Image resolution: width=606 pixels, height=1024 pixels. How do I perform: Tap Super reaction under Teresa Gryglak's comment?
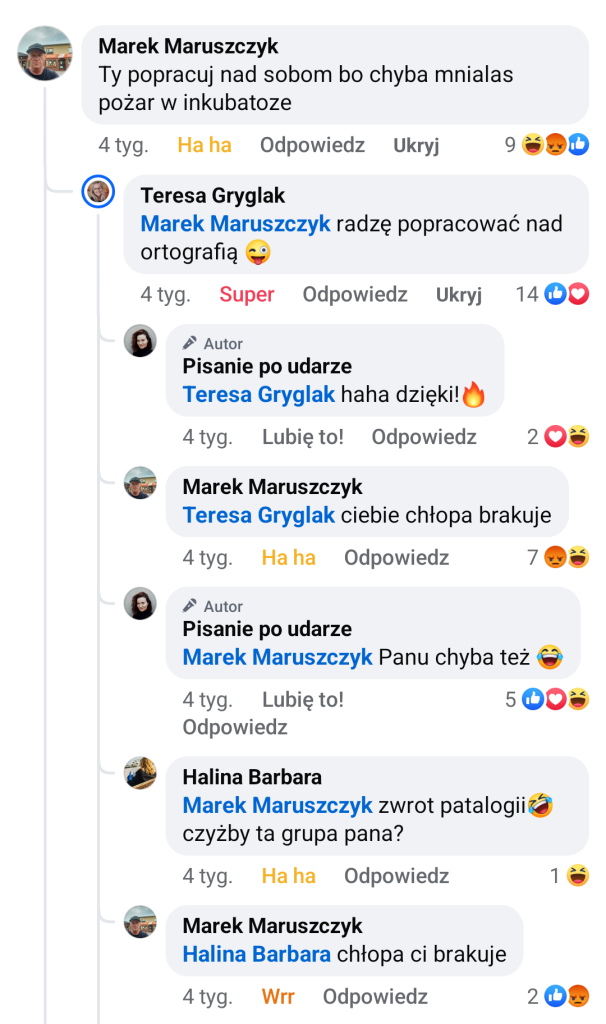click(x=247, y=295)
